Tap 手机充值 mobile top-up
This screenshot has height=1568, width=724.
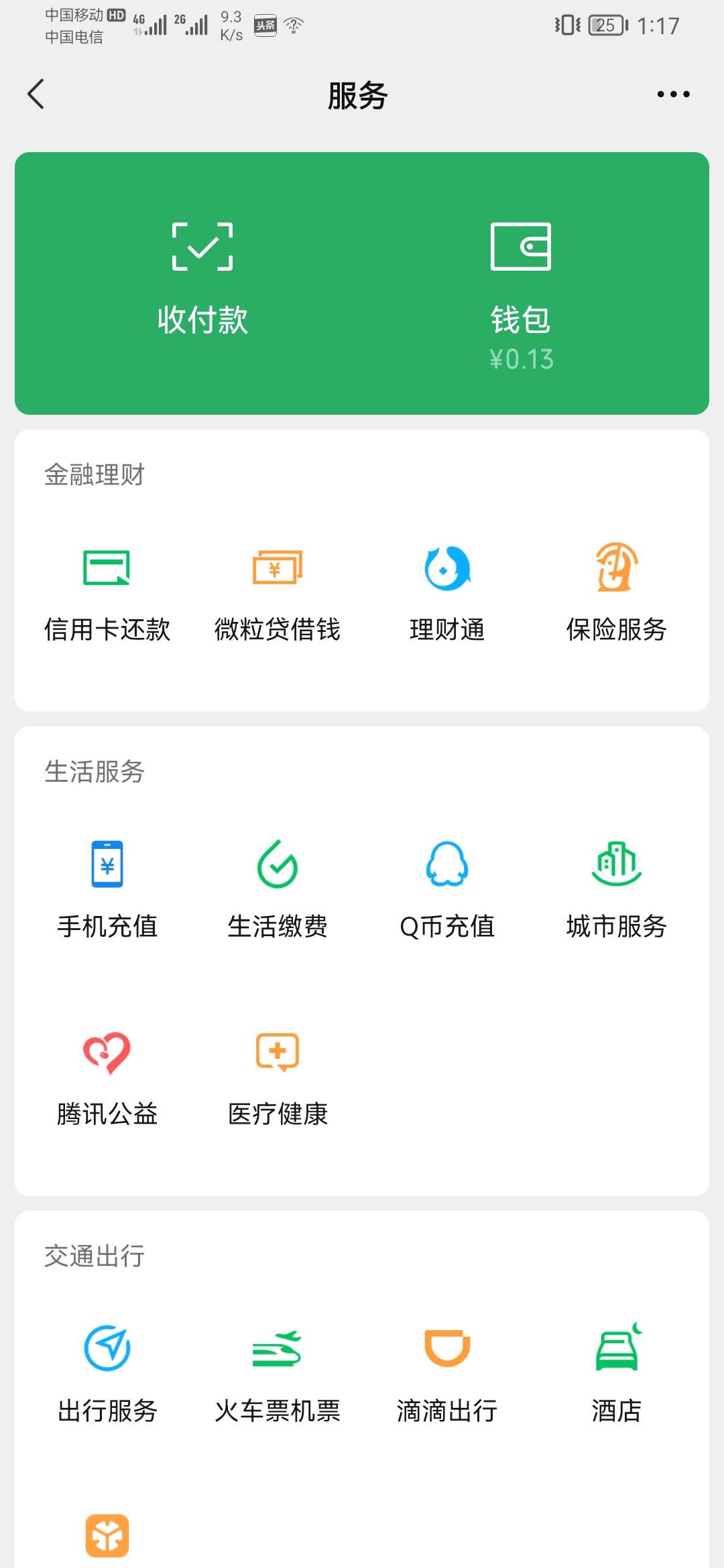tap(107, 889)
